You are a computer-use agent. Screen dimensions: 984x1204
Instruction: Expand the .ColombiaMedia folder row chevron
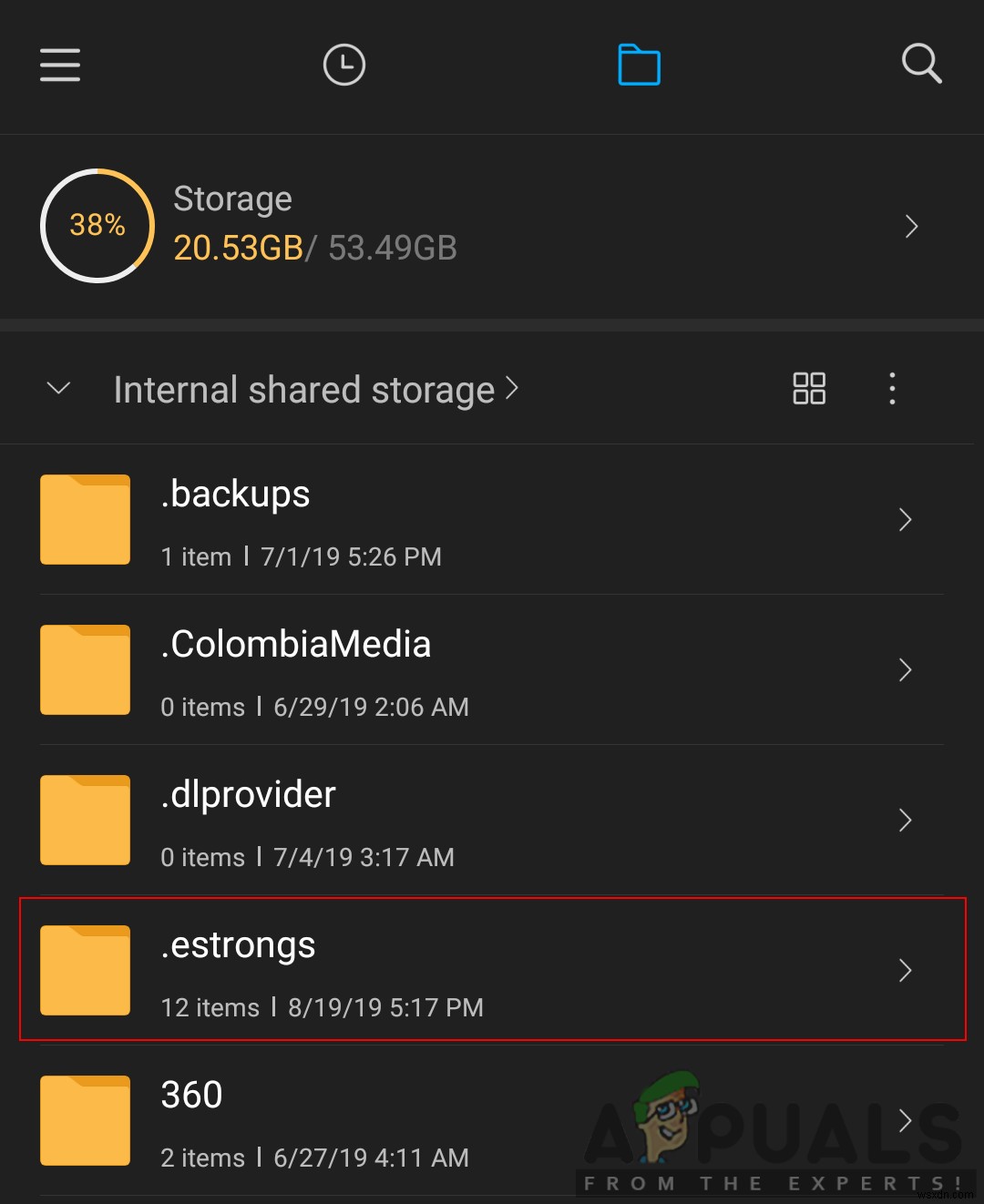click(906, 669)
